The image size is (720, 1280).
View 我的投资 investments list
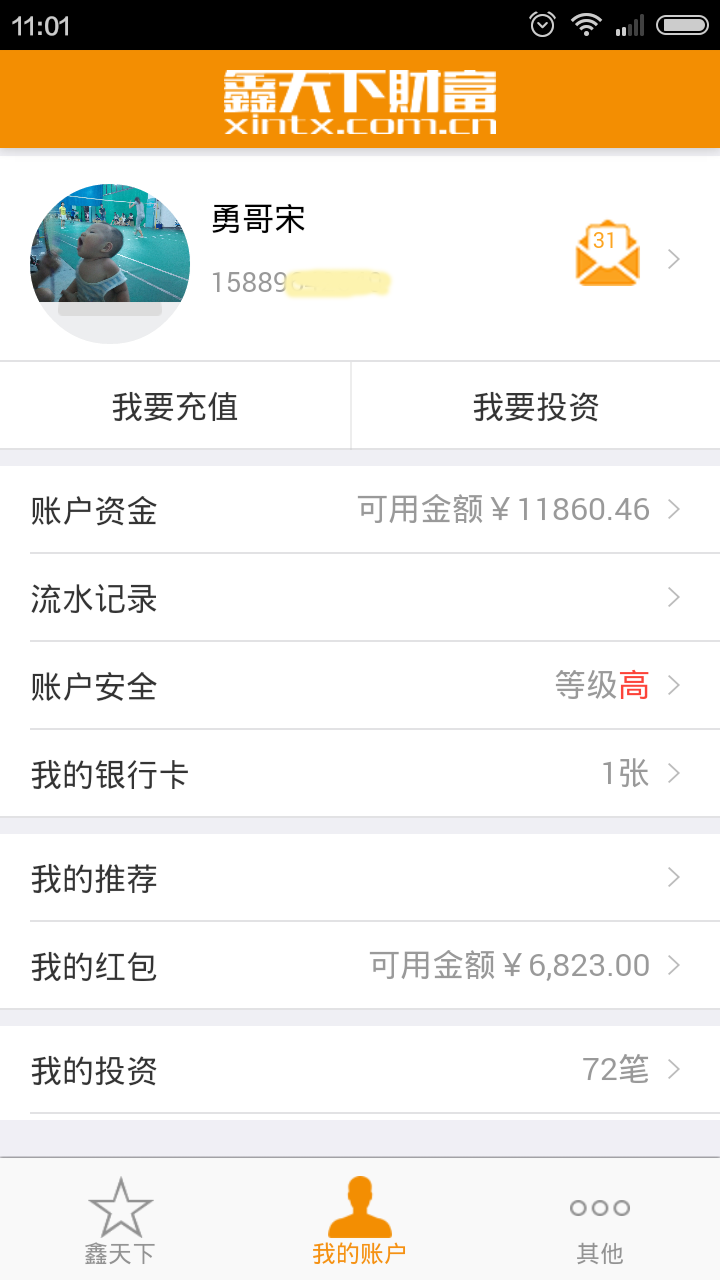(x=360, y=1070)
